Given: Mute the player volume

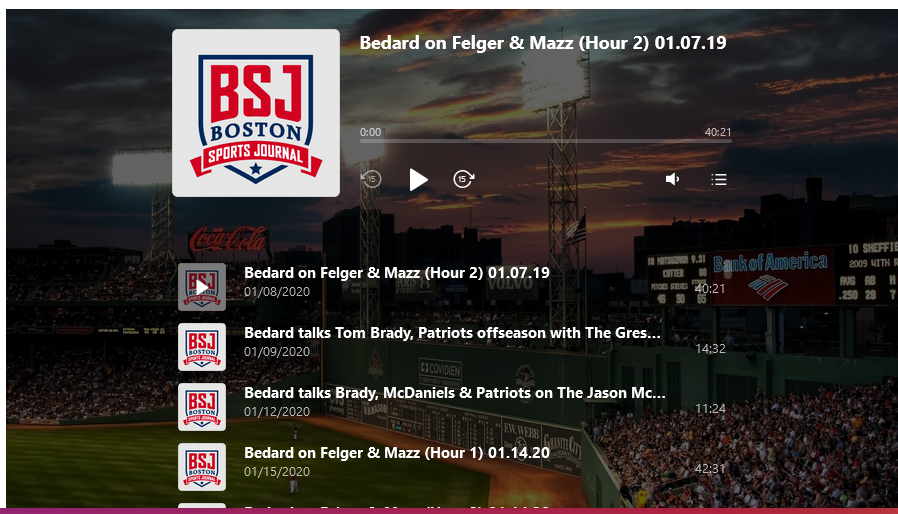Looking at the screenshot, I should click(x=673, y=179).
